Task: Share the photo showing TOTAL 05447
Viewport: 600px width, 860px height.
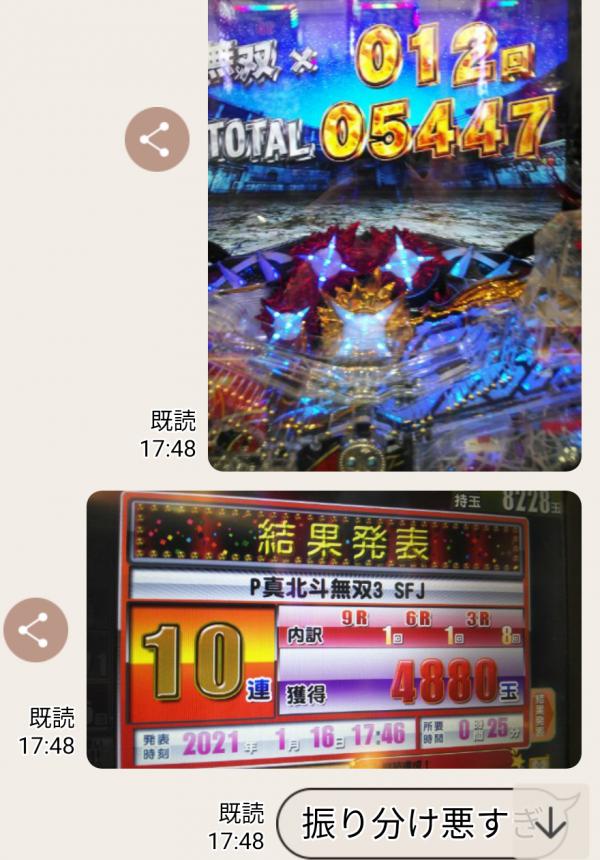Action: pos(157,139)
